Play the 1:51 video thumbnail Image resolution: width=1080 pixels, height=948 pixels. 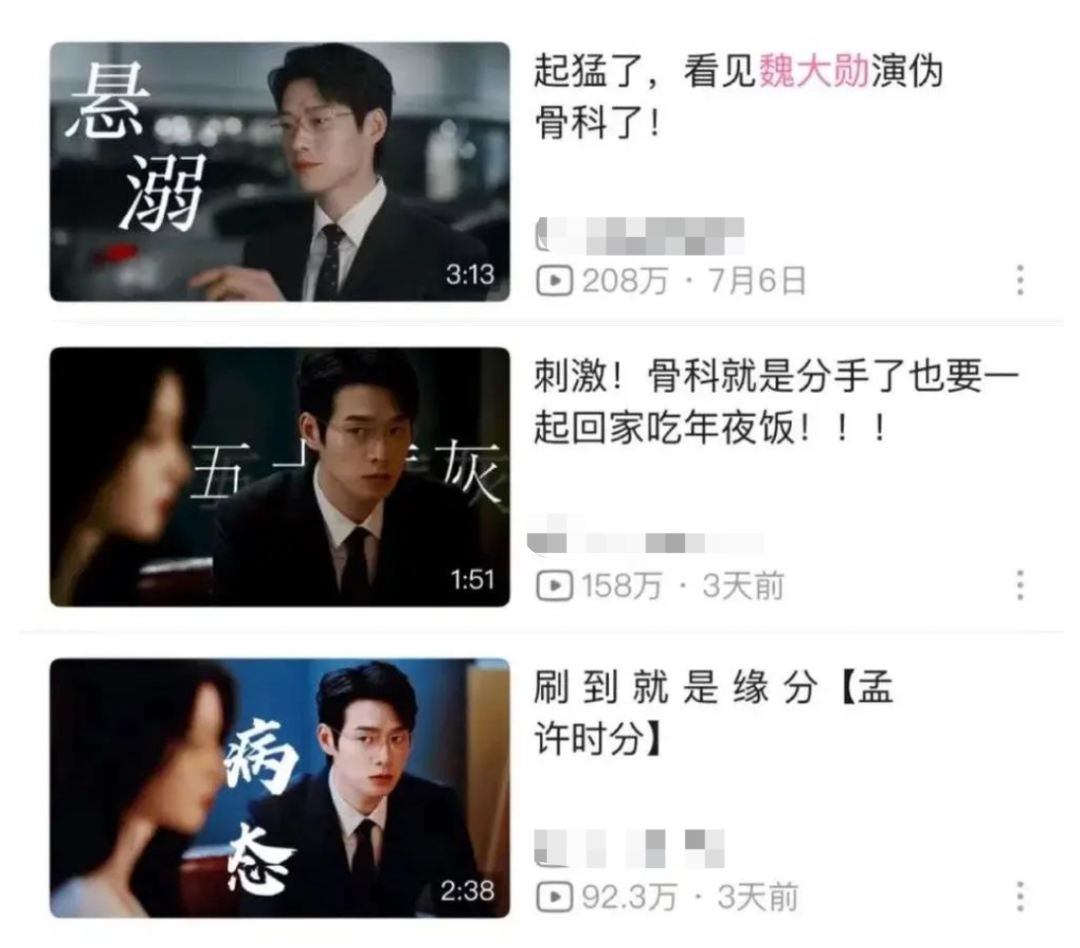coord(279,477)
